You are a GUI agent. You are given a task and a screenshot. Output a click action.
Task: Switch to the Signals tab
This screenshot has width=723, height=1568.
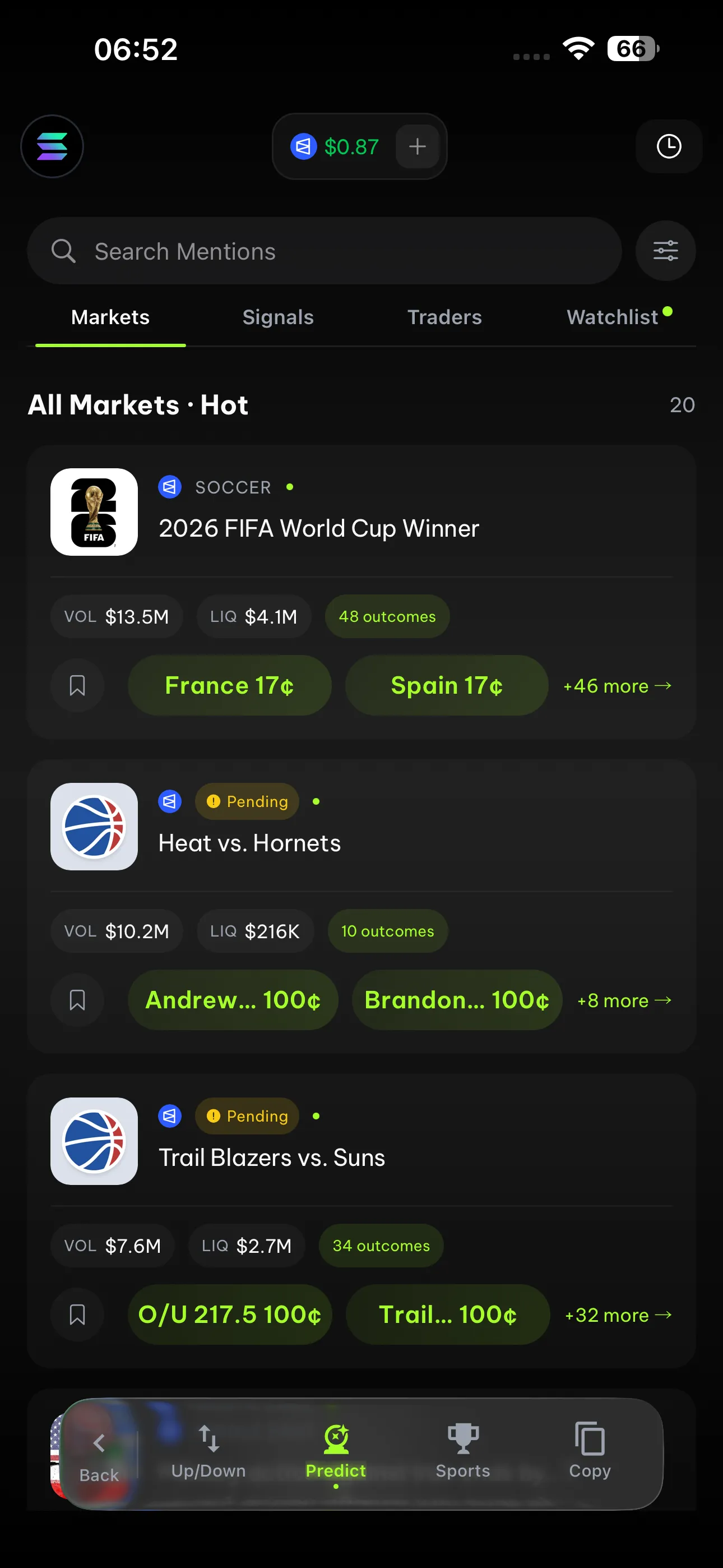pyautogui.click(x=277, y=317)
